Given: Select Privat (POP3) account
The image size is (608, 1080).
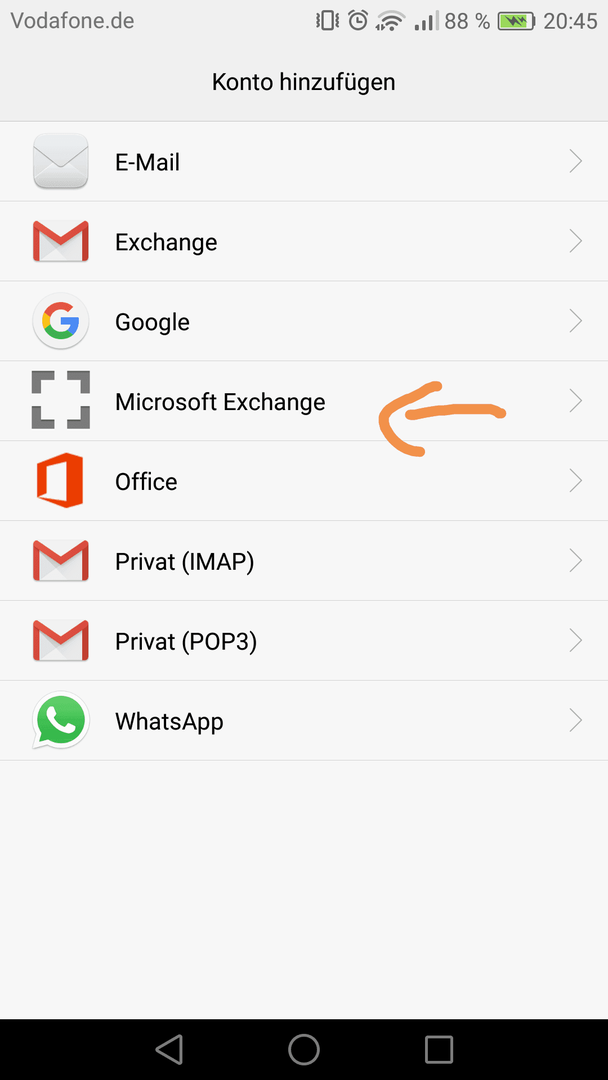Looking at the screenshot, I should (x=304, y=641).
